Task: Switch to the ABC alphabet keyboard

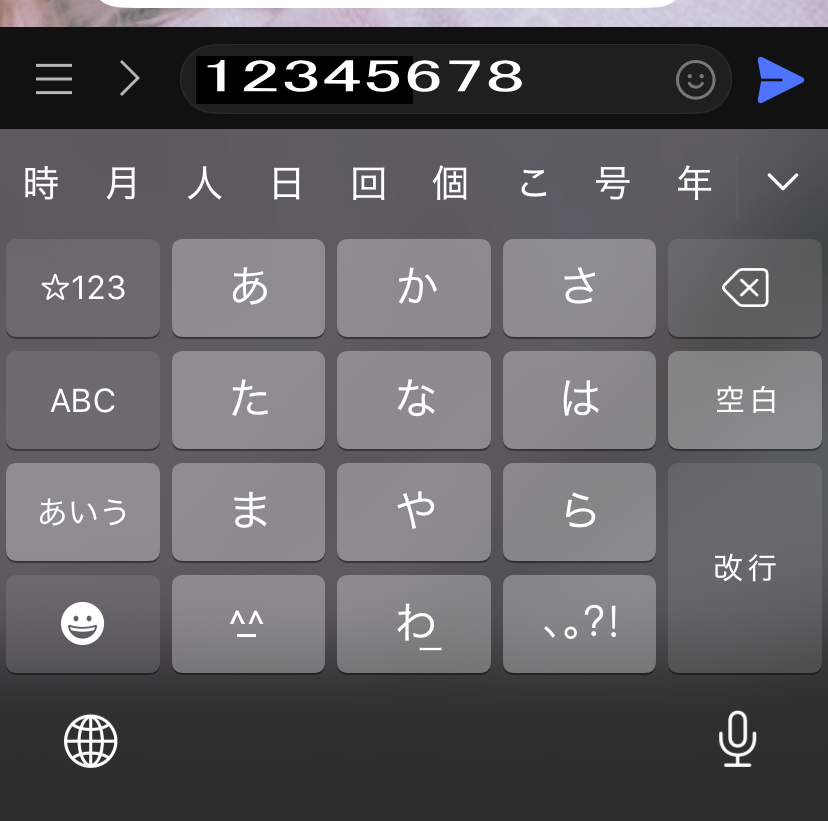Action: (x=83, y=401)
